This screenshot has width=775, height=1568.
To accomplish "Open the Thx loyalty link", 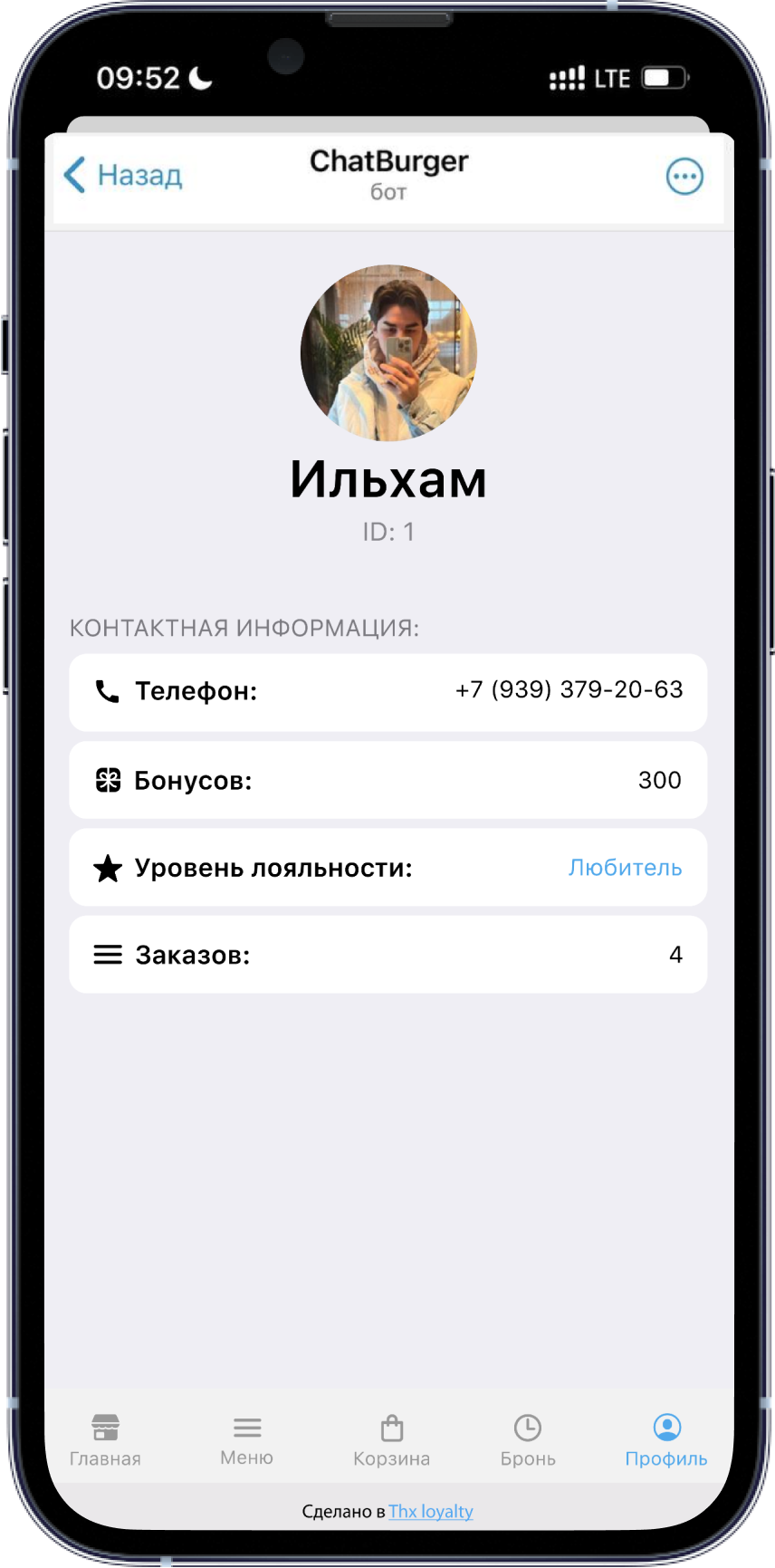I will [x=431, y=1511].
